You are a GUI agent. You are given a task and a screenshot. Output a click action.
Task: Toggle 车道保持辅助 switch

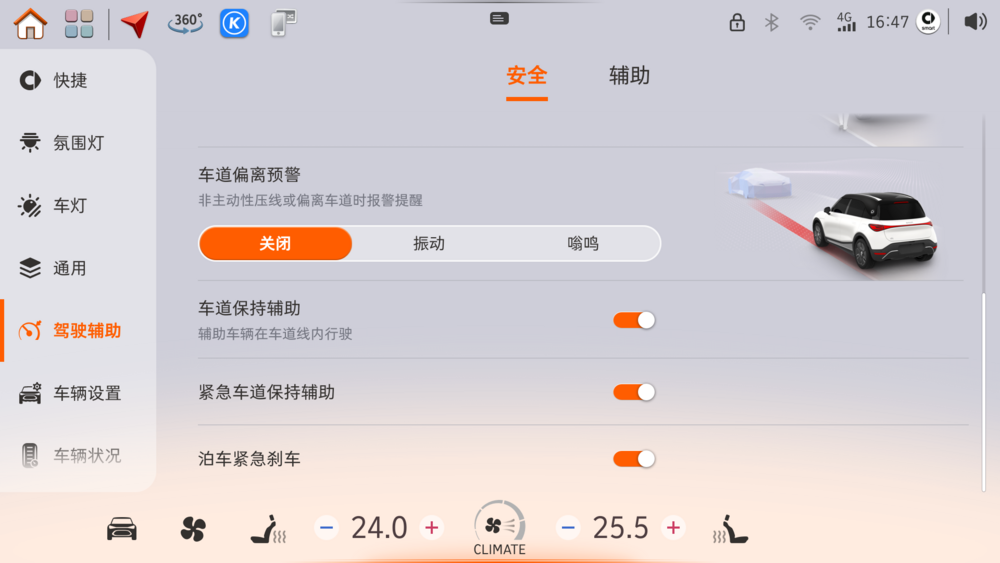point(634,320)
